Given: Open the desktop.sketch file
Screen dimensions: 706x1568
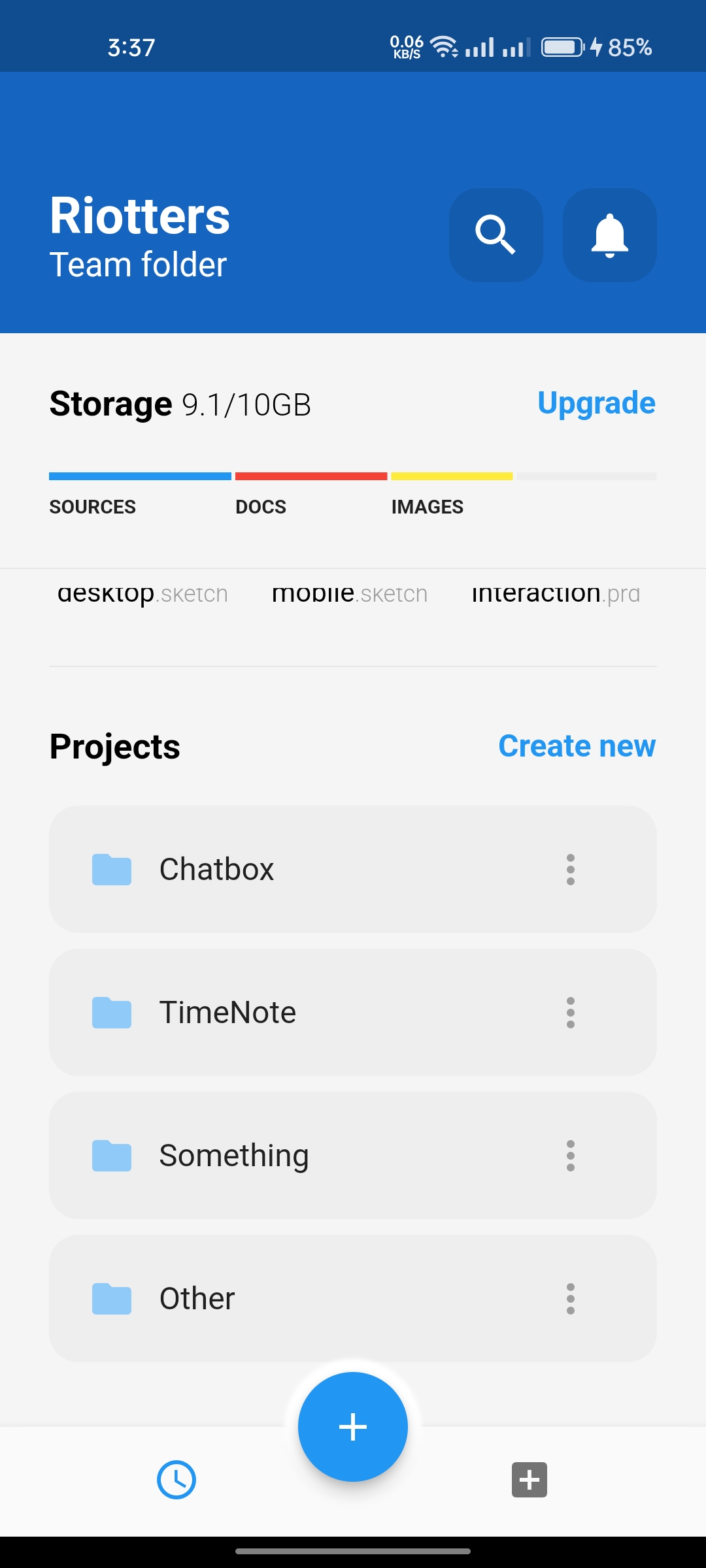Looking at the screenshot, I should point(143,594).
